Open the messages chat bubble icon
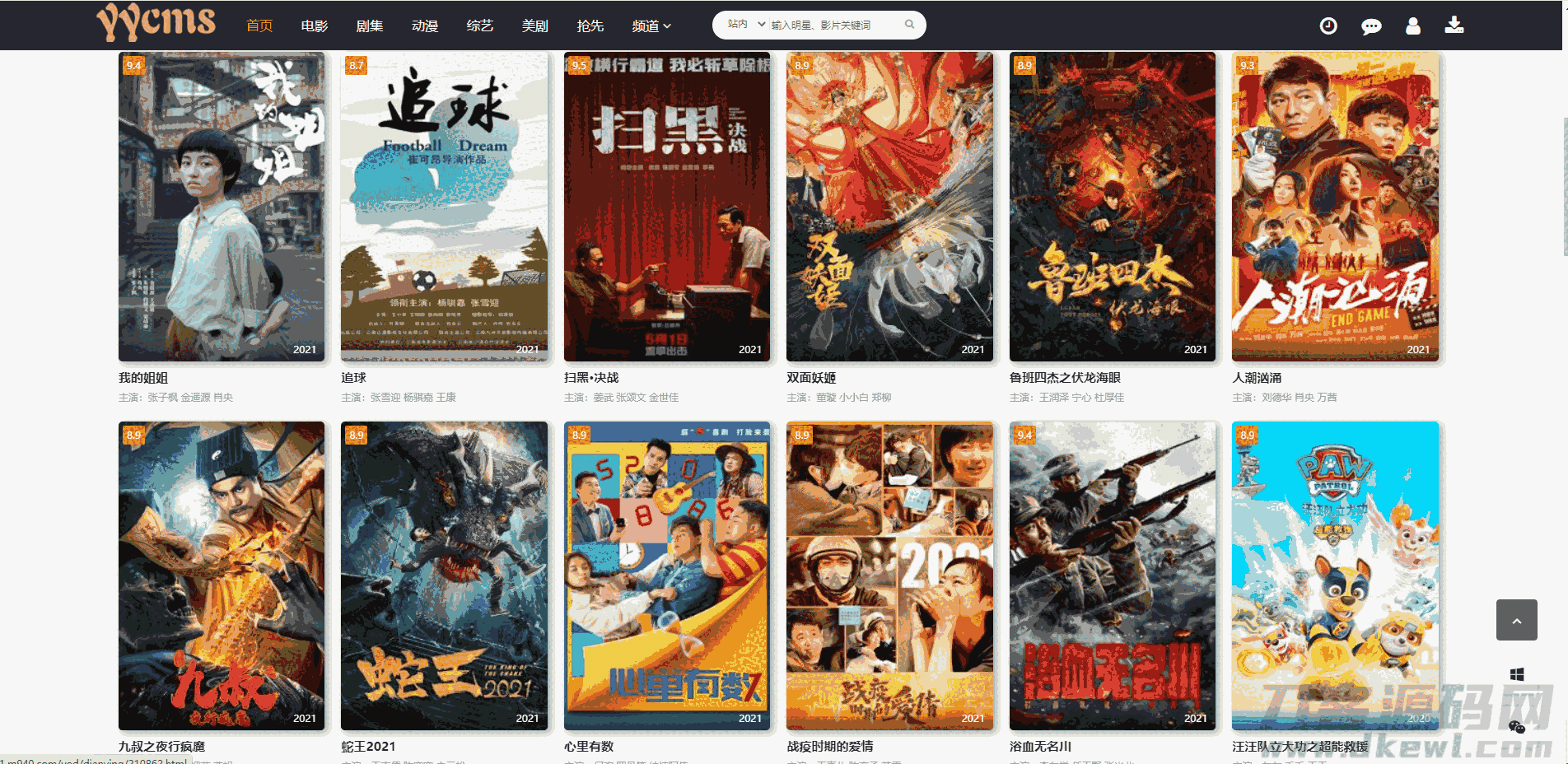Image resolution: width=1568 pixels, height=764 pixels. click(x=1371, y=26)
